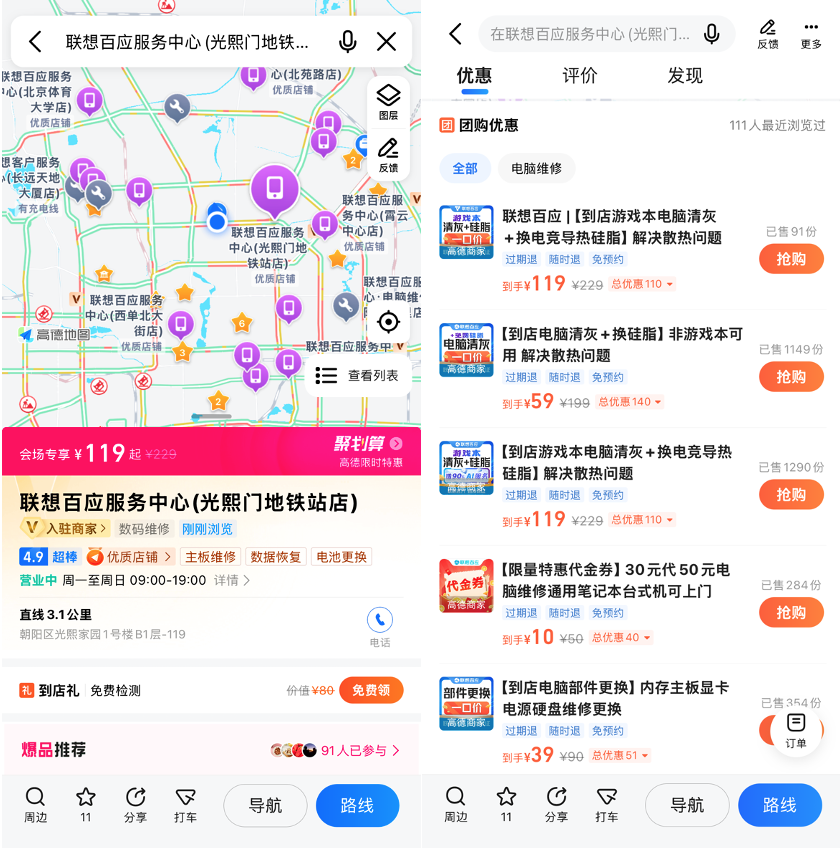
Task: Tap 抢购 for the 限量特惠代金券 deal
Action: point(791,612)
